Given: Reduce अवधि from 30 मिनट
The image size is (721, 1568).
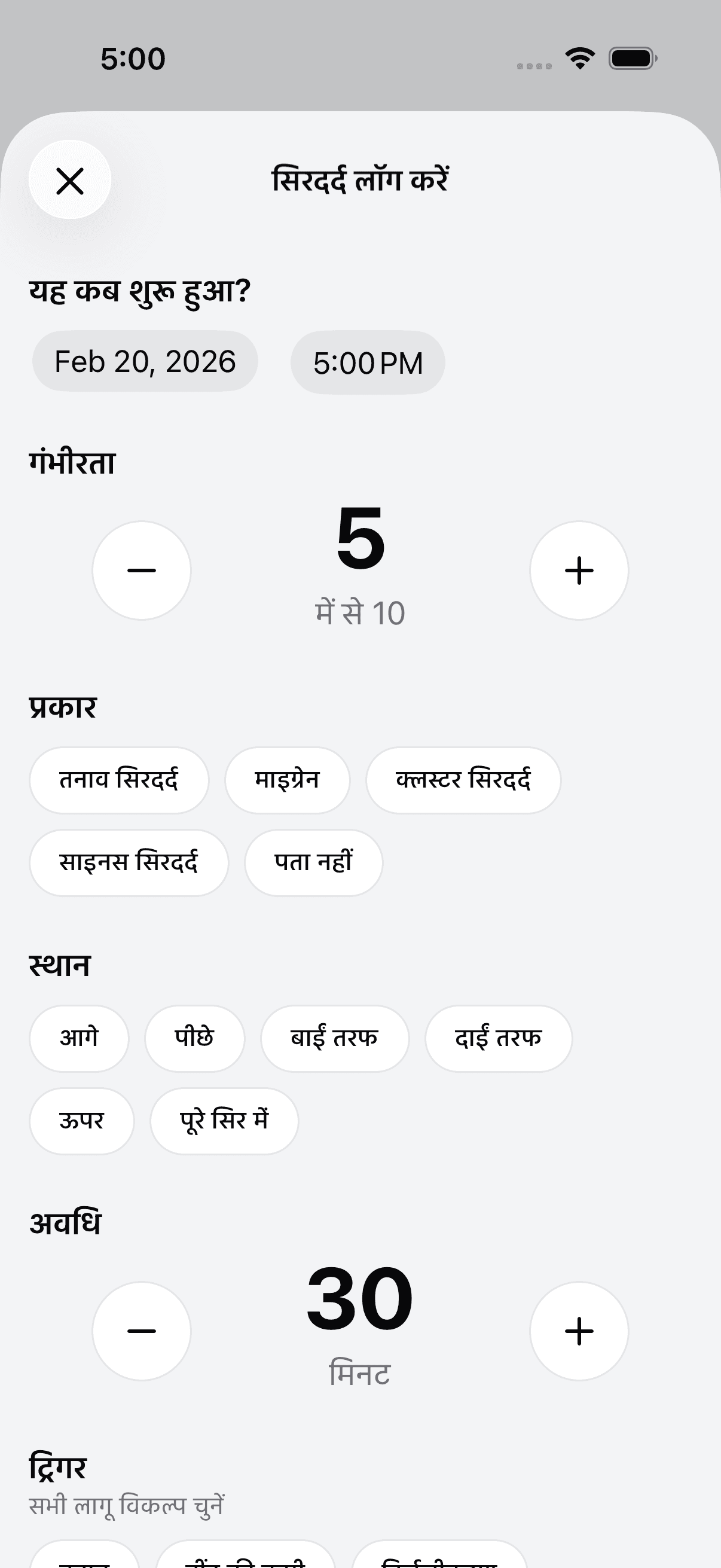Looking at the screenshot, I should [x=142, y=1331].
